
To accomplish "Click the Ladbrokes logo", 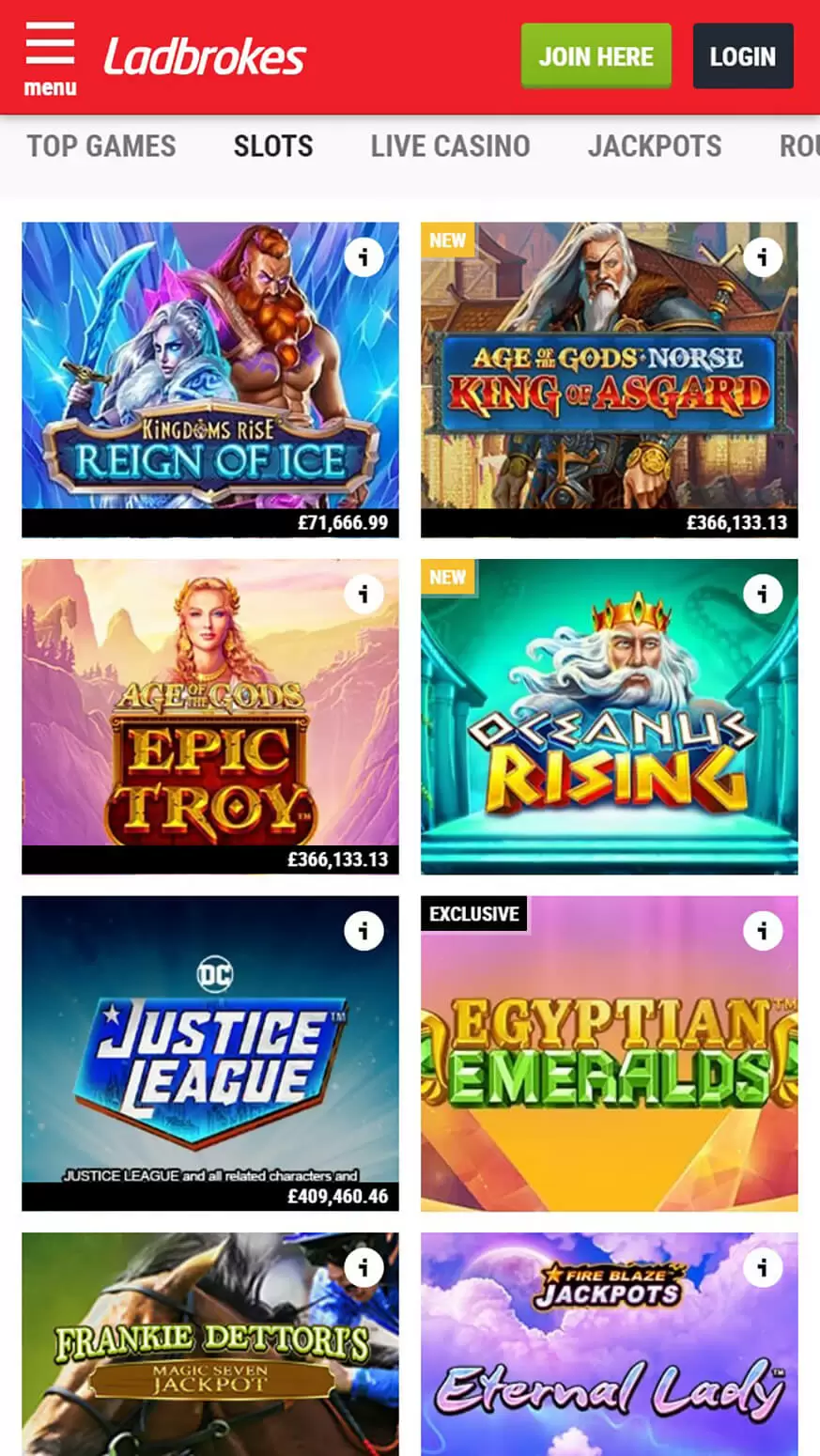I will tap(203, 54).
